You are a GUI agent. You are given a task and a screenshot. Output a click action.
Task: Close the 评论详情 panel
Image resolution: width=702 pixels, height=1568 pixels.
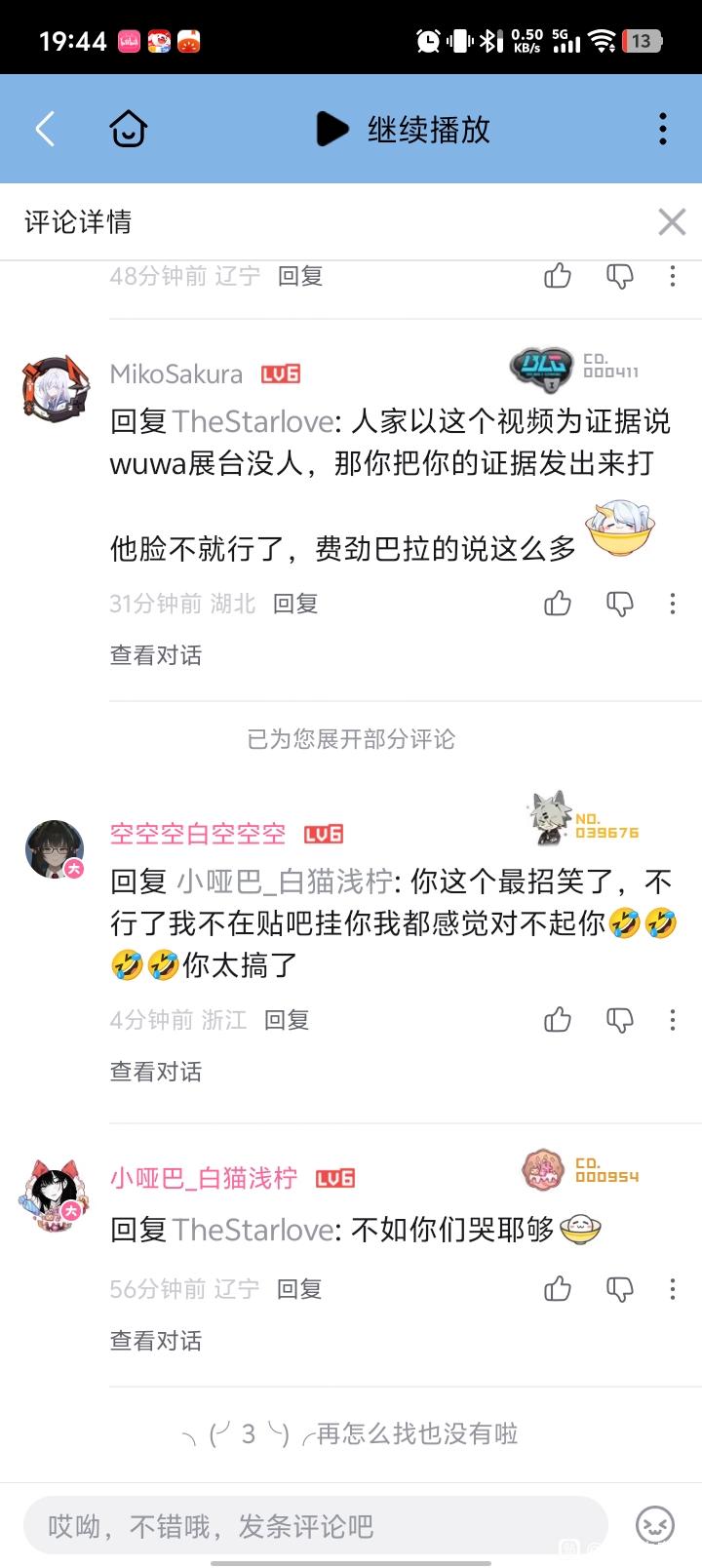(672, 222)
